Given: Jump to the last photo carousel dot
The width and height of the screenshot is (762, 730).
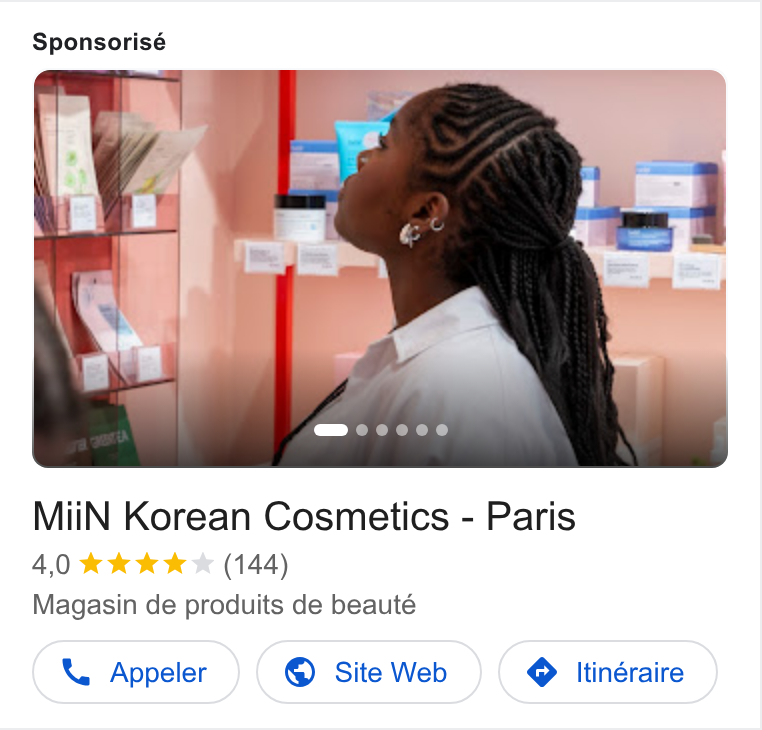Looking at the screenshot, I should (x=442, y=430).
